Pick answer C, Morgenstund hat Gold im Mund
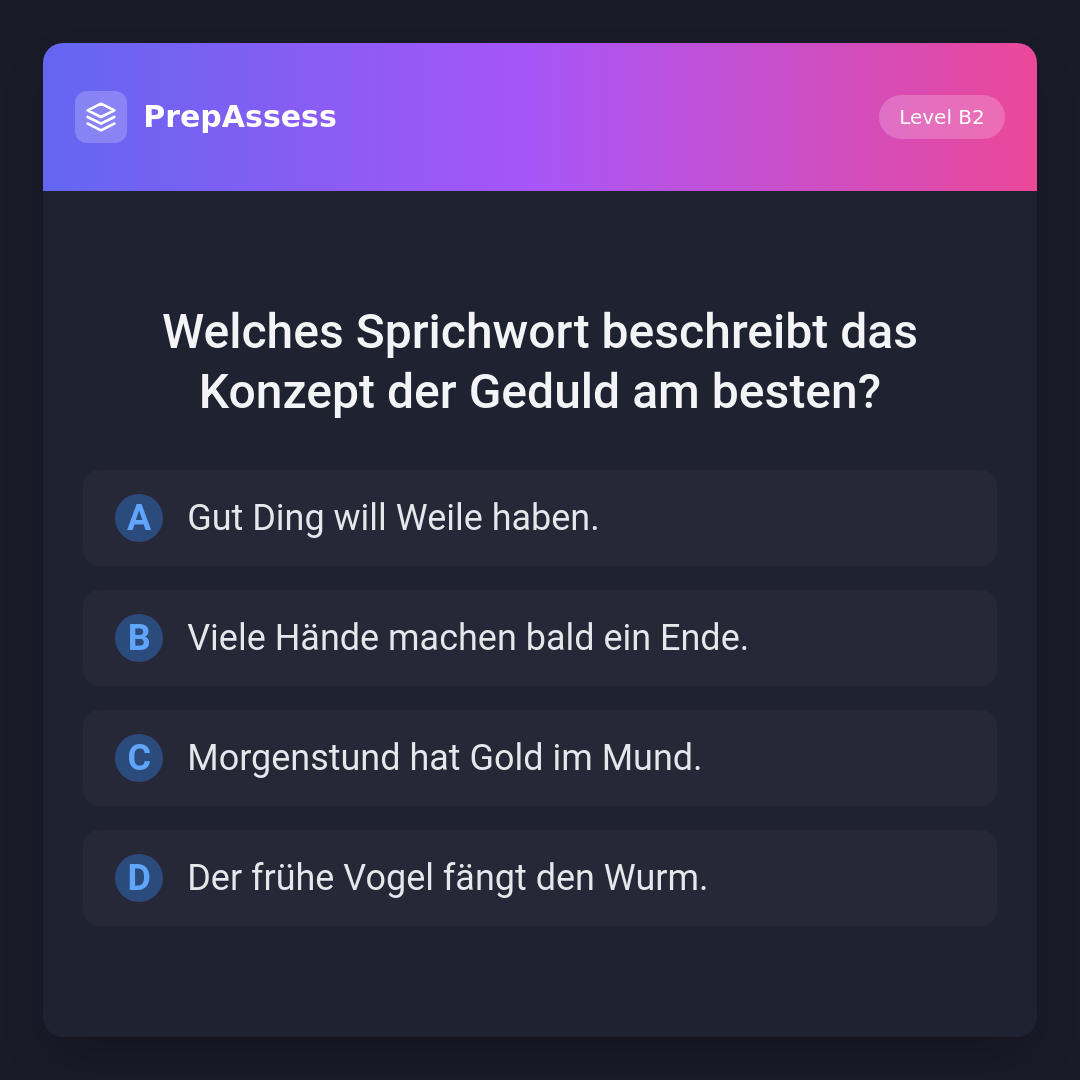This screenshot has width=1080, height=1080. pos(540,758)
